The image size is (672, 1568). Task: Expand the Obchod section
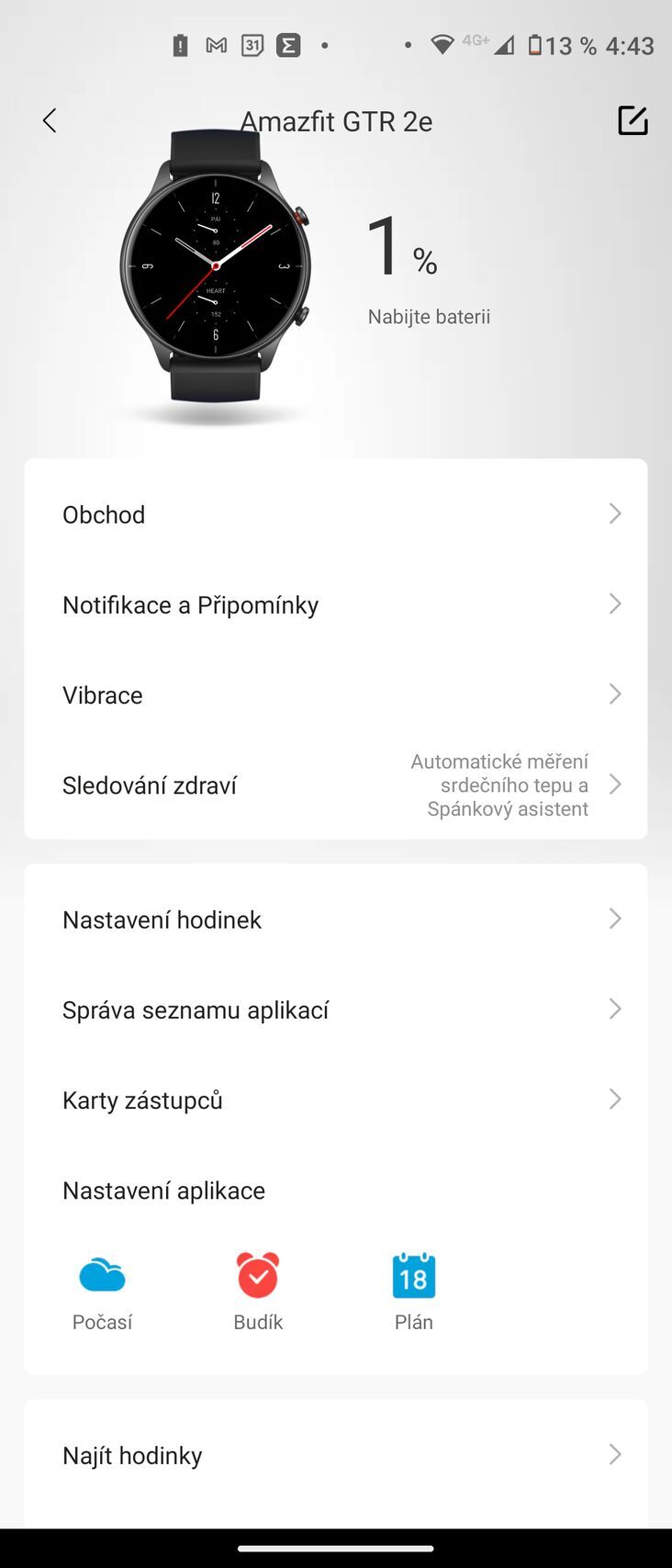click(336, 514)
